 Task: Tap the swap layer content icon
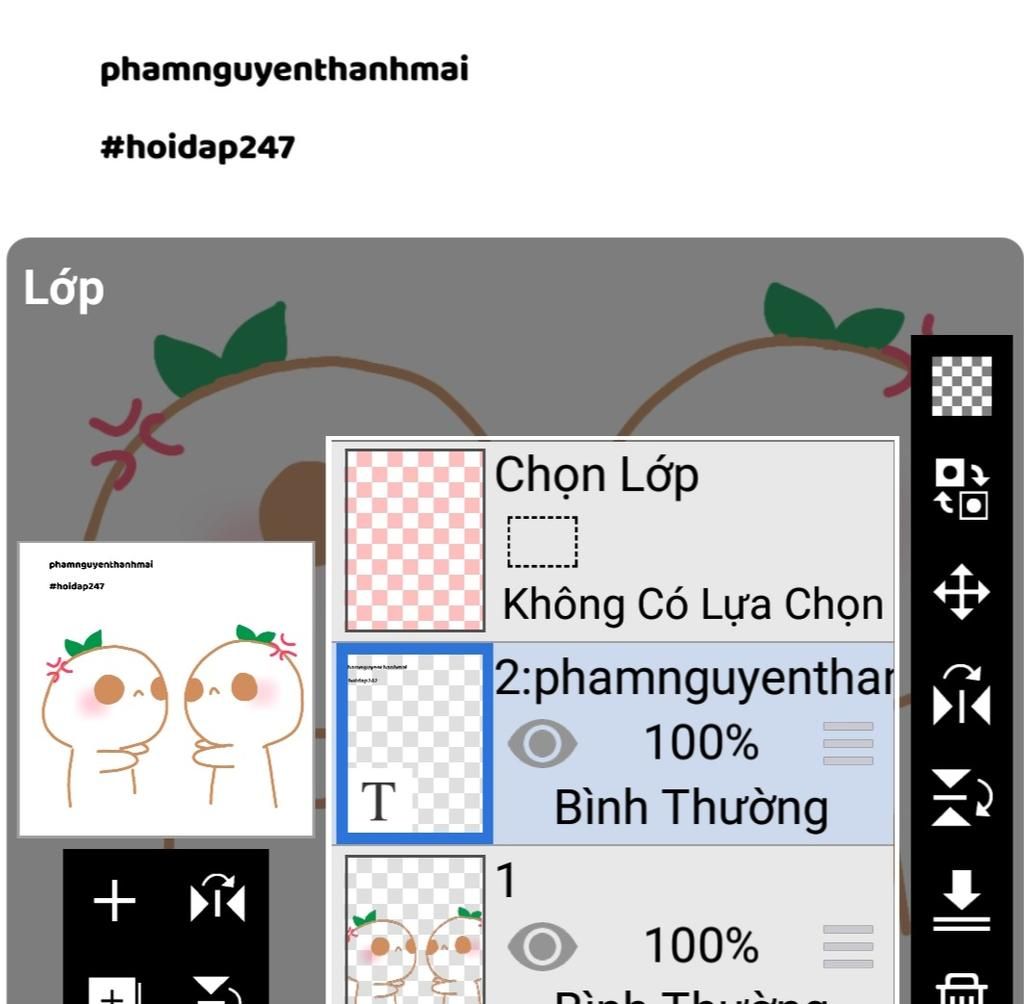point(961,489)
